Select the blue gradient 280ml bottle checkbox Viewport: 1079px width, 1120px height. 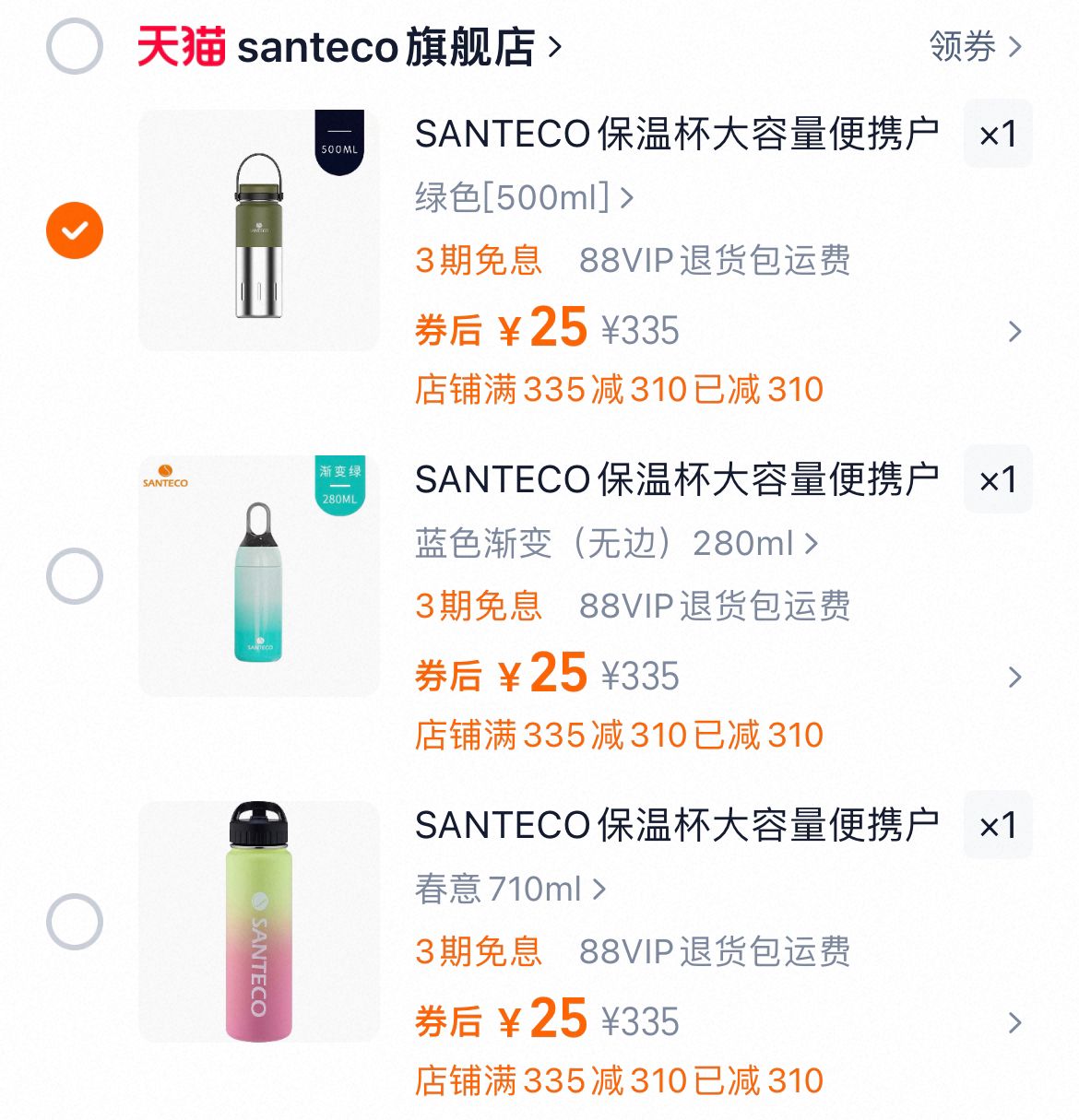tap(74, 573)
